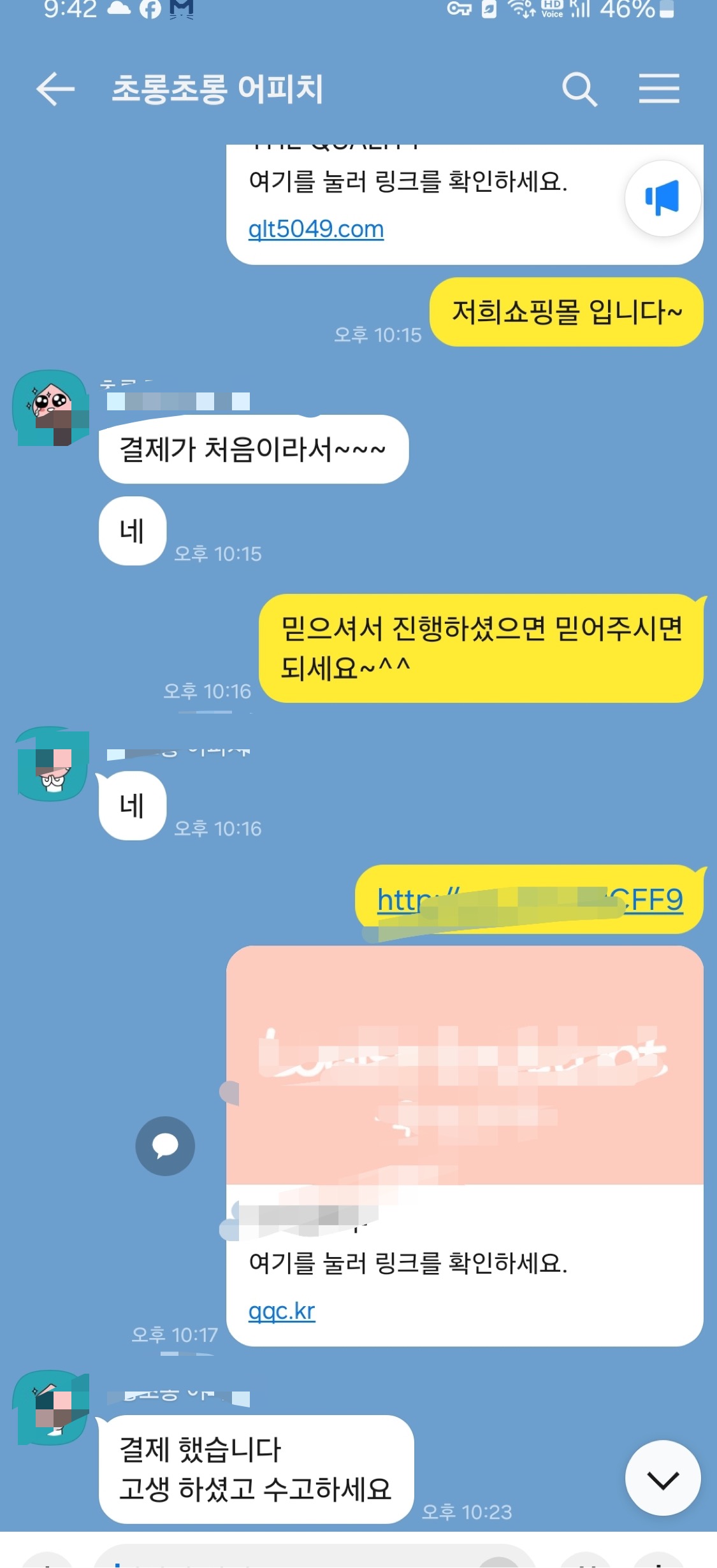The height and width of the screenshot is (1568, 717).
Task: Go back from the chat room
Action: tap(55, 89)
